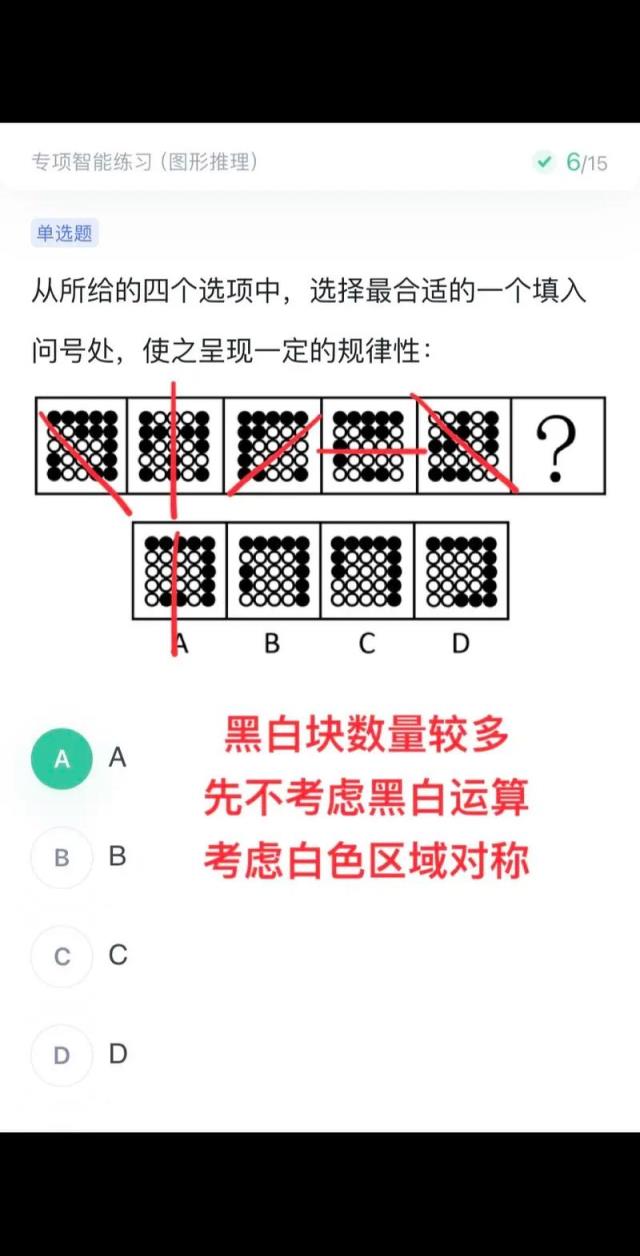
Task: Mark answer option D
Action: (62, 1054)
